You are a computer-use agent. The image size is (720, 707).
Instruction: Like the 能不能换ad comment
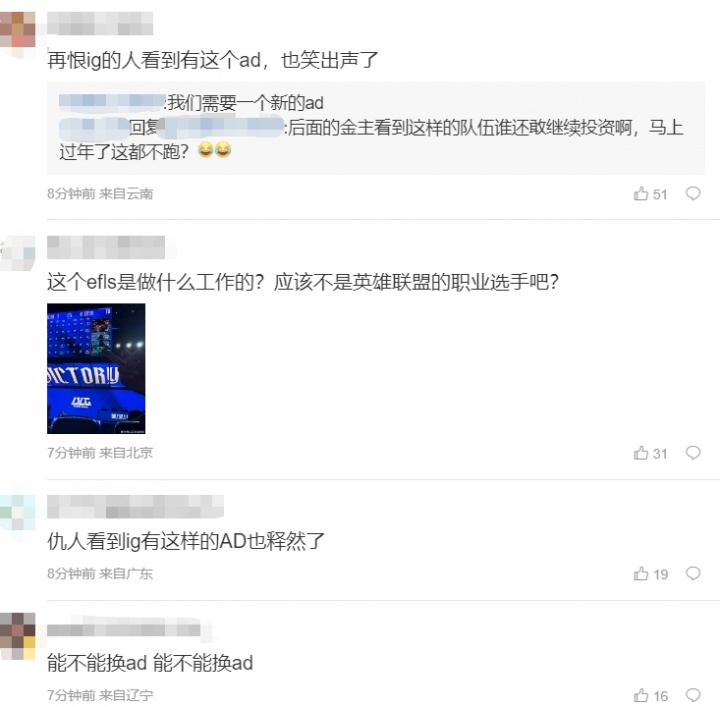pos(641,695)
